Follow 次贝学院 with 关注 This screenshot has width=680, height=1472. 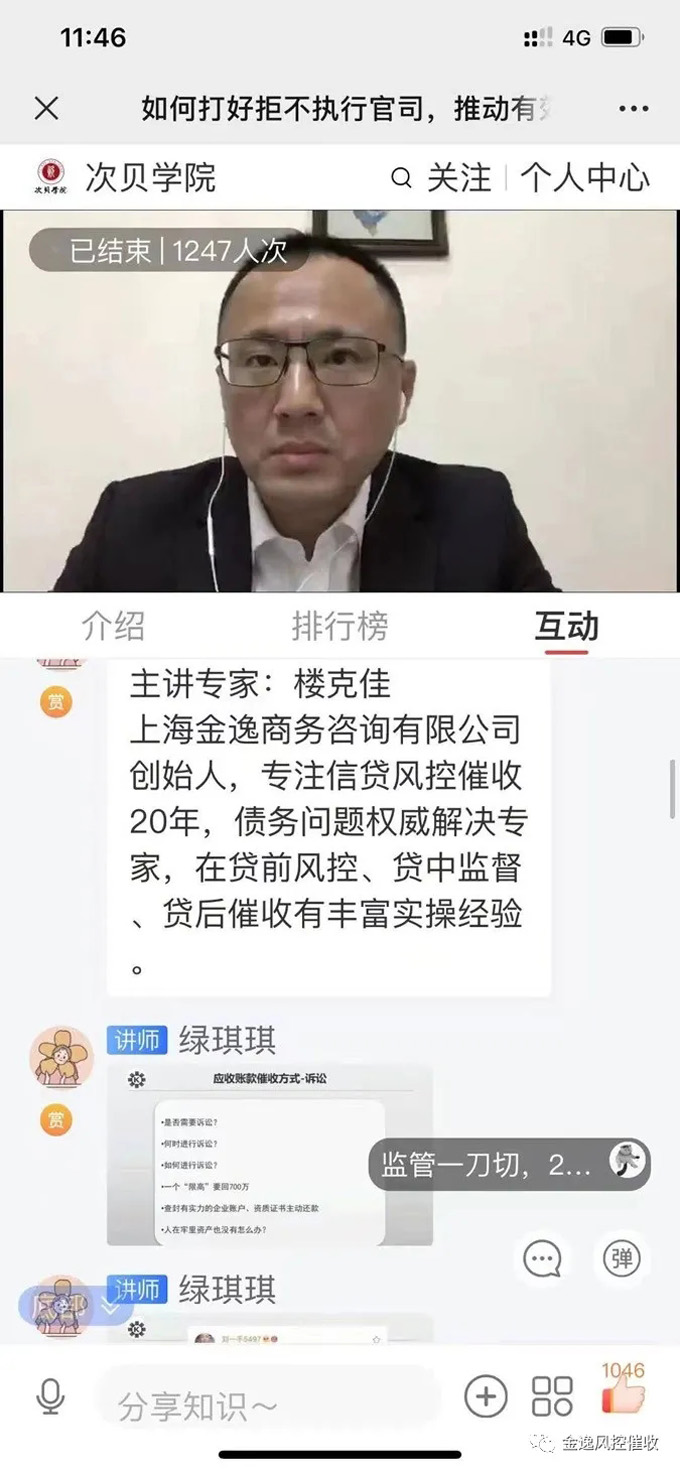pos(443,178)
